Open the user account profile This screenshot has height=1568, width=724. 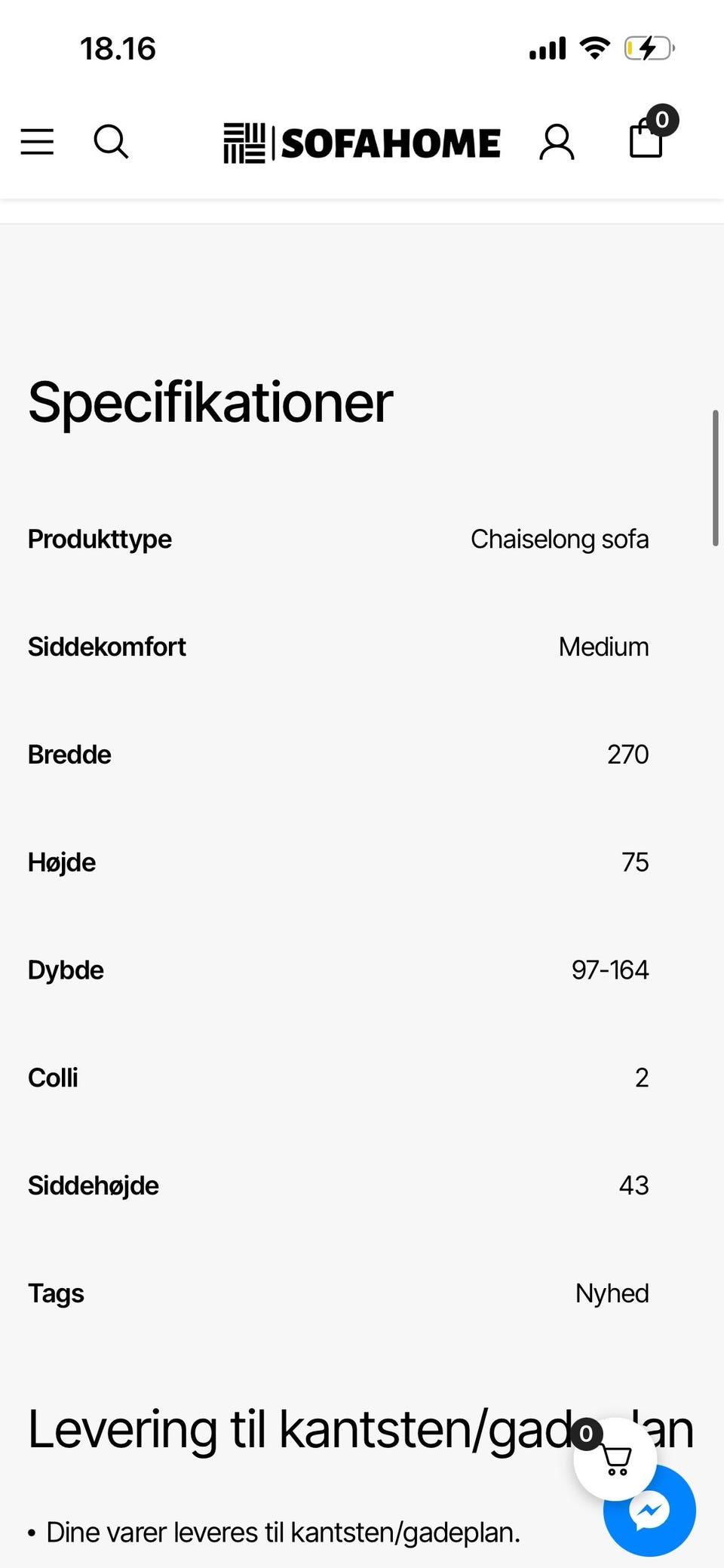point(557,142)
